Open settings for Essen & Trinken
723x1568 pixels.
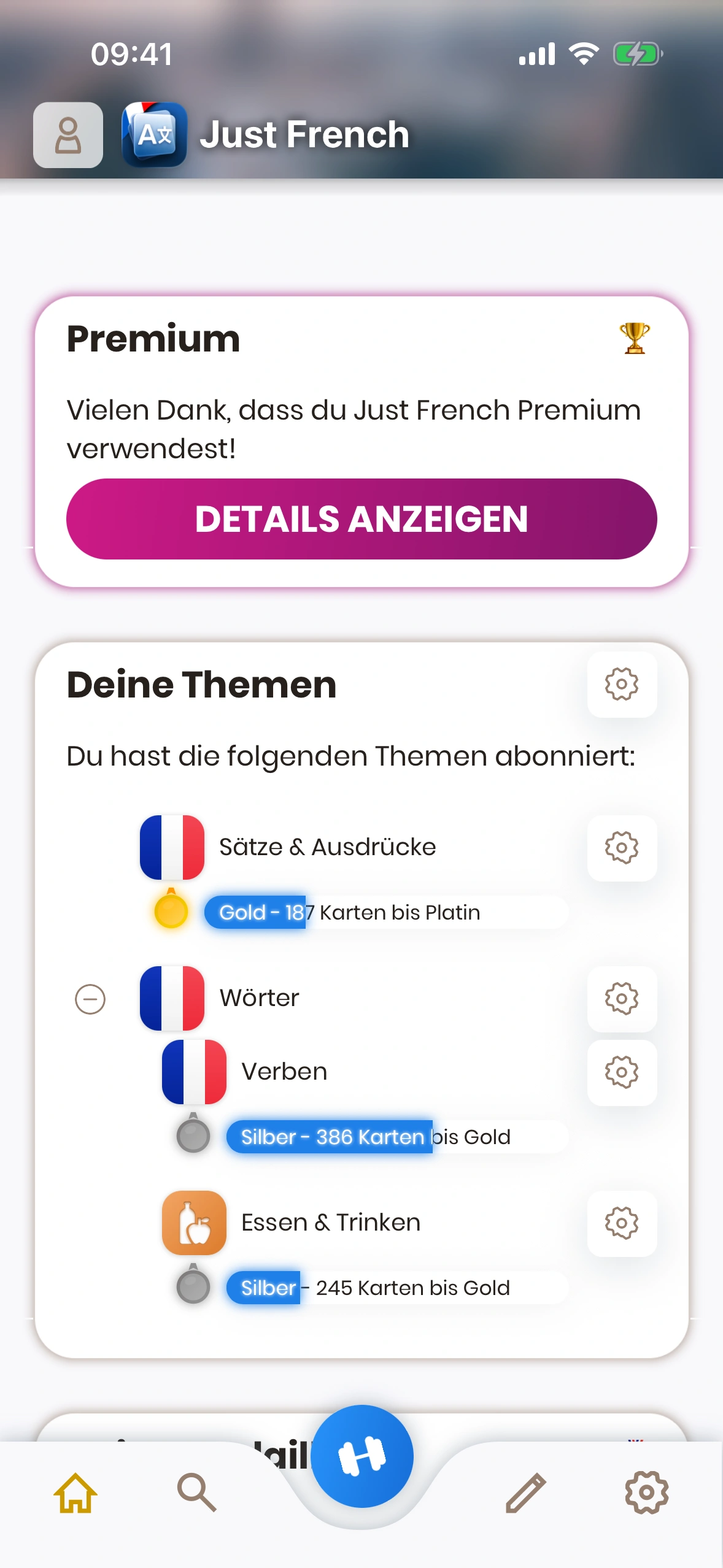[x=622, y=1223]
